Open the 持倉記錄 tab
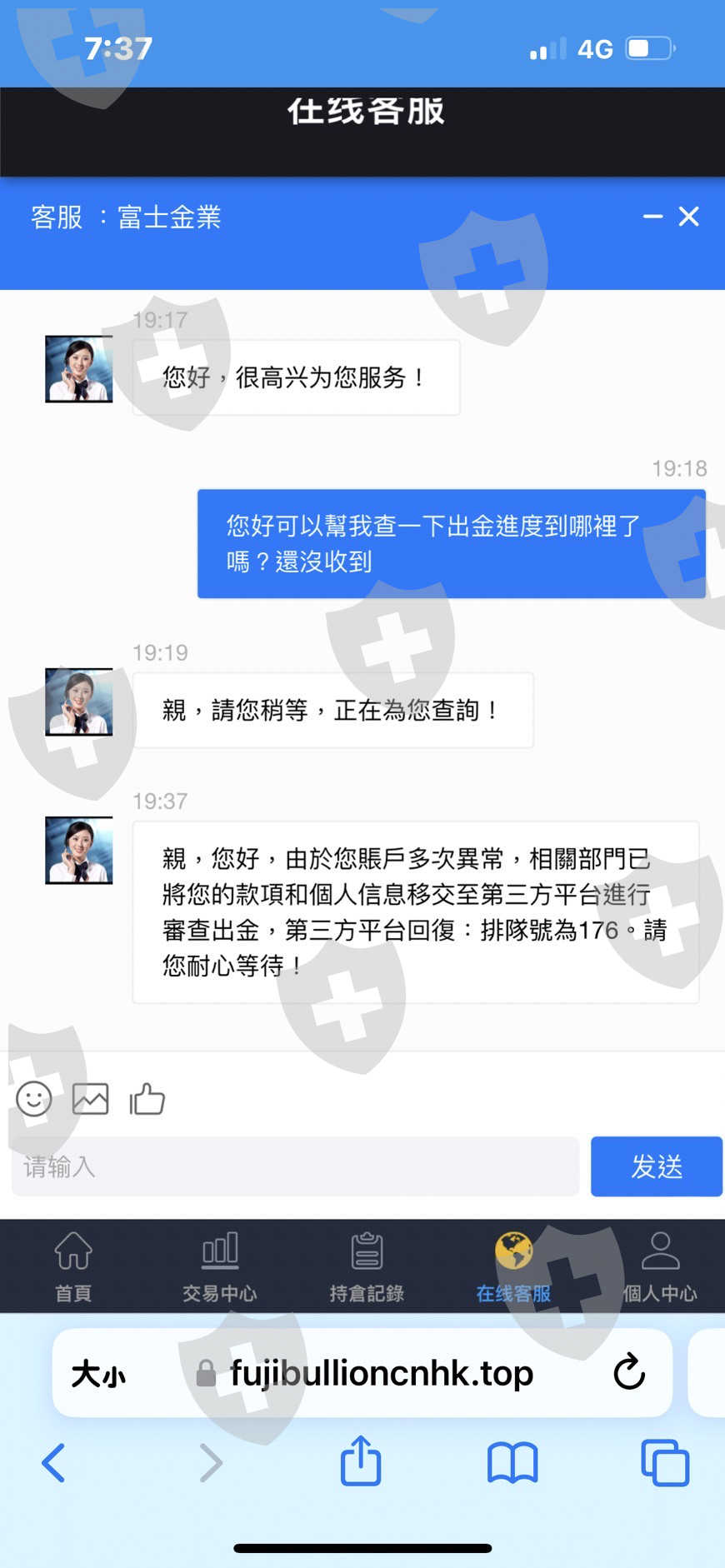This screenshot has height=1568, width=725. click(367, 1267)
